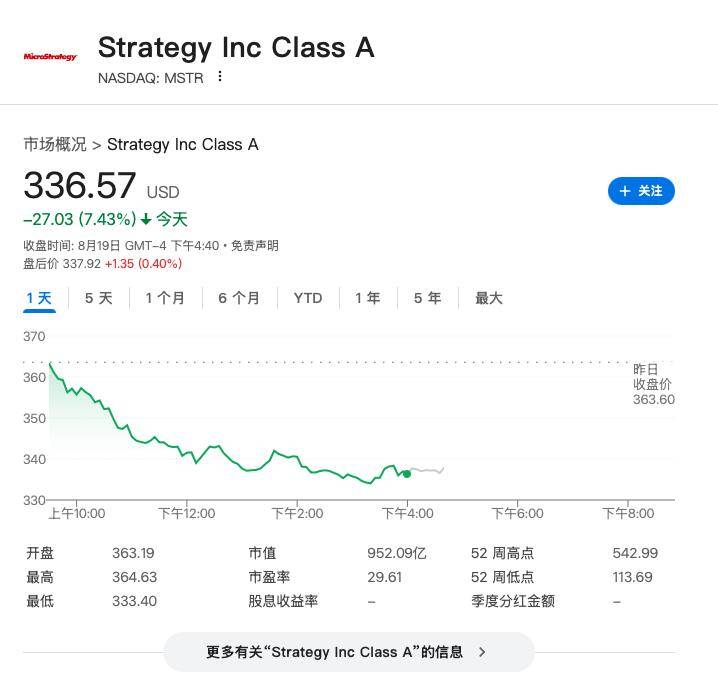Open the 免责声明 link
The image size is (718, 685).
255,246
